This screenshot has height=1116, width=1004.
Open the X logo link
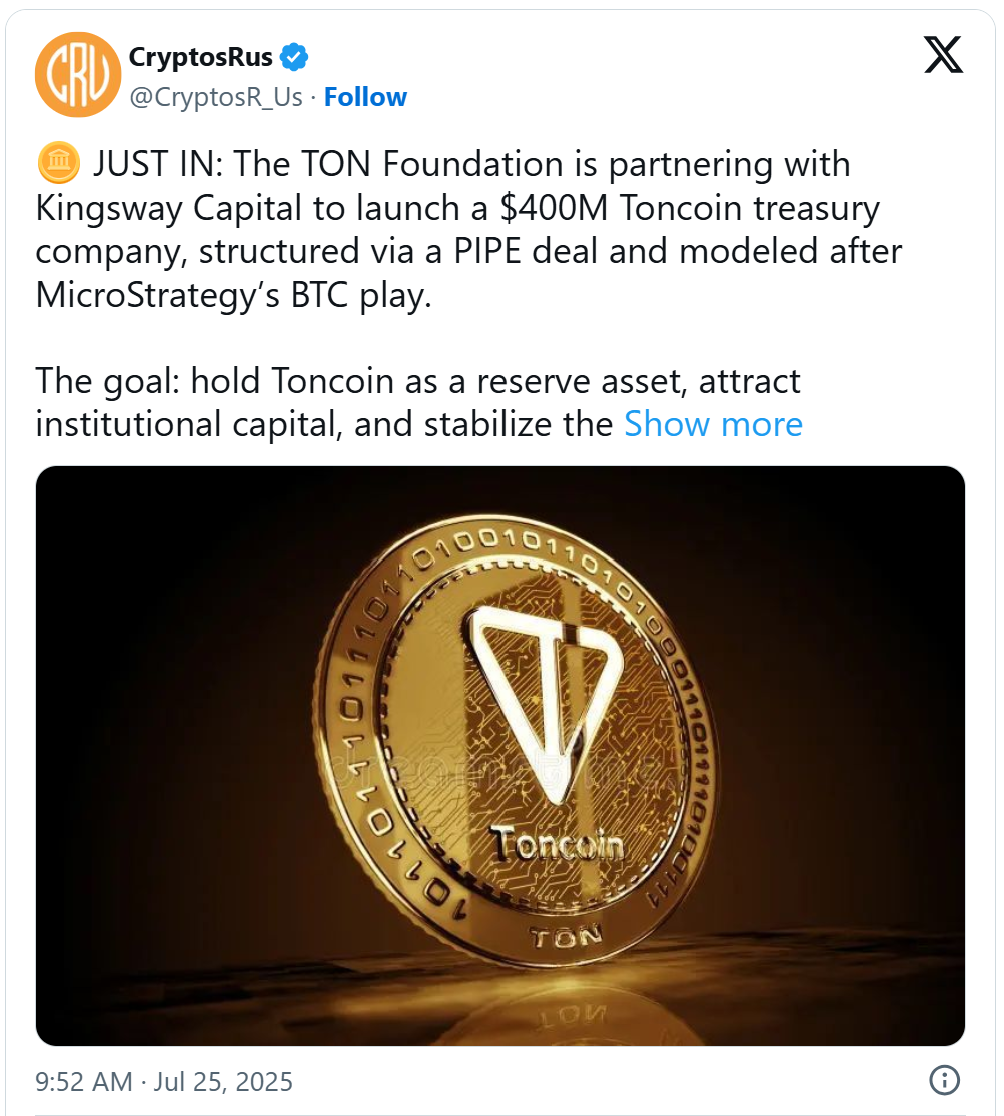coord(943,56)
